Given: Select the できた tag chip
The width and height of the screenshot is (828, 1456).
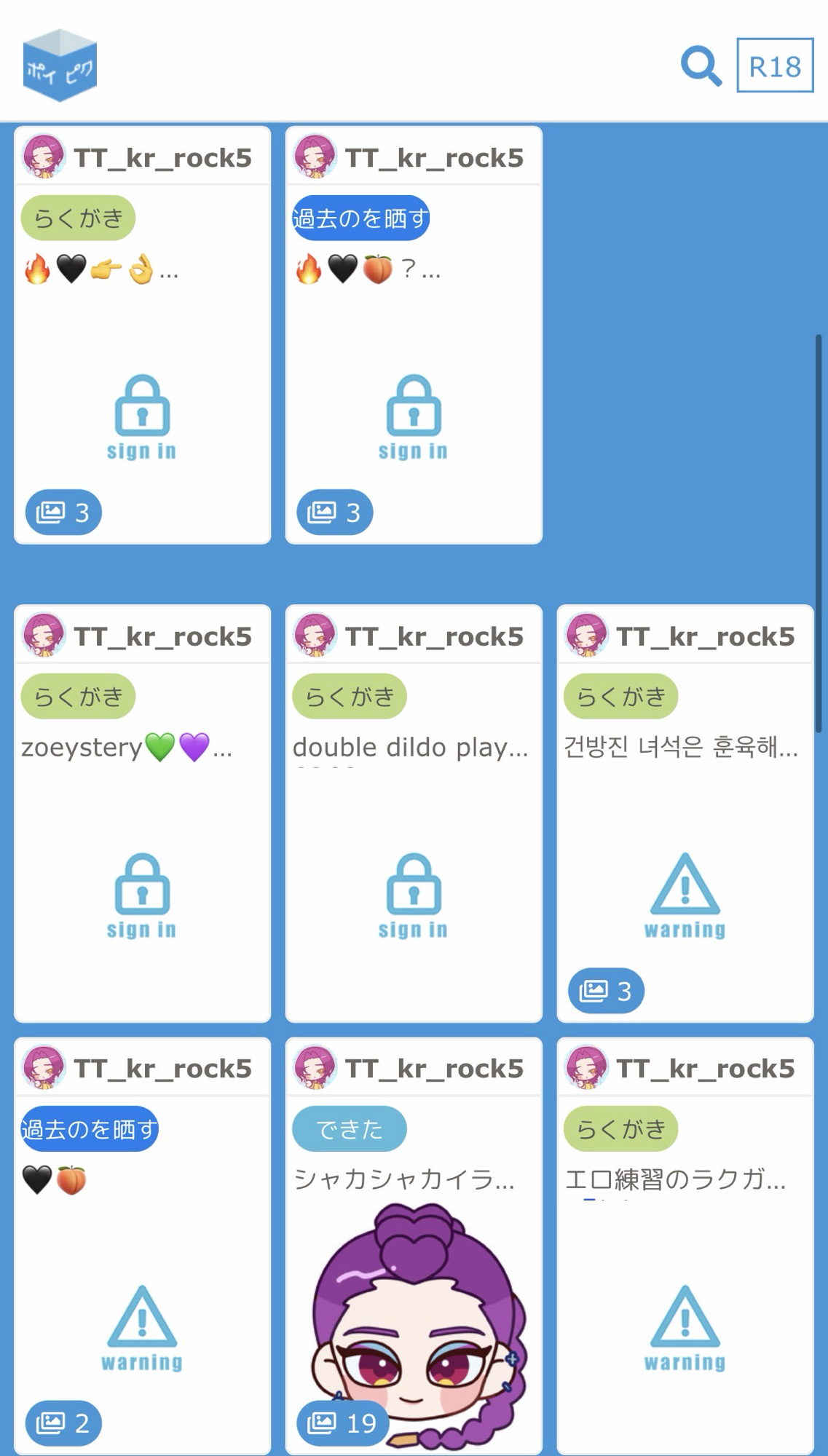Looking at the screenshot, I should pos(350,1129).
